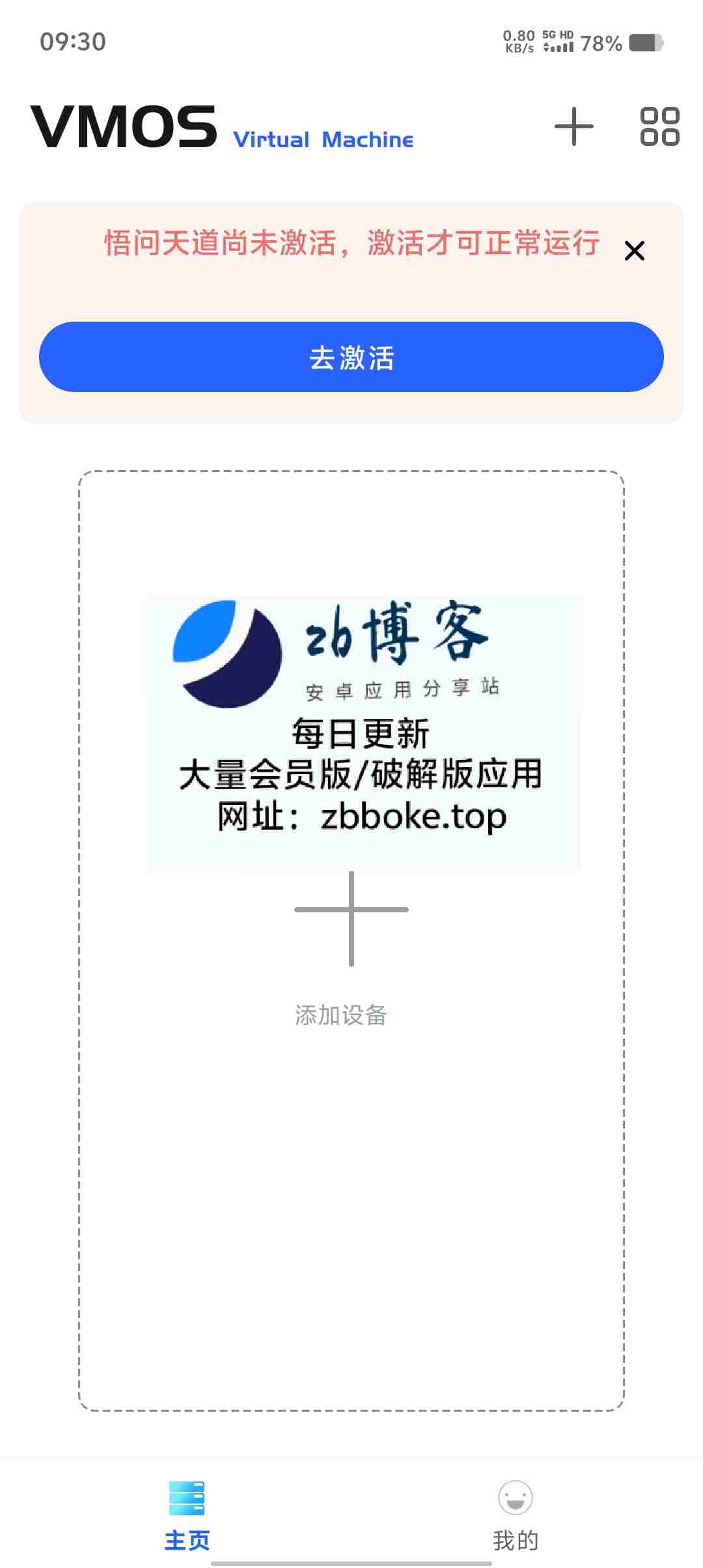Tap 添加设备 to add a device
This screenshot has width=703, height=1568.
click(x=341, y=1015)
